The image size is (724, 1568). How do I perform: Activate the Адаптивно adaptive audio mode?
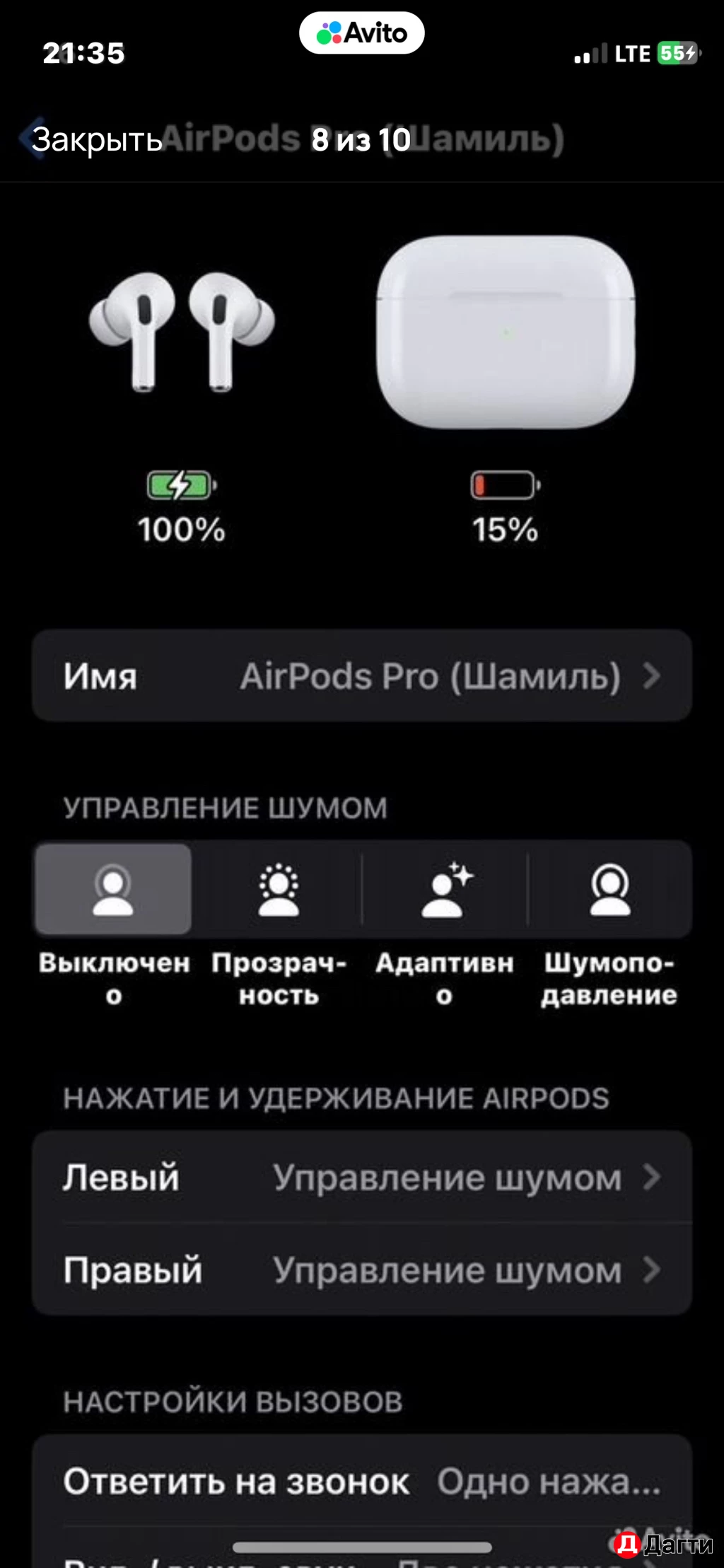point(444,890)
